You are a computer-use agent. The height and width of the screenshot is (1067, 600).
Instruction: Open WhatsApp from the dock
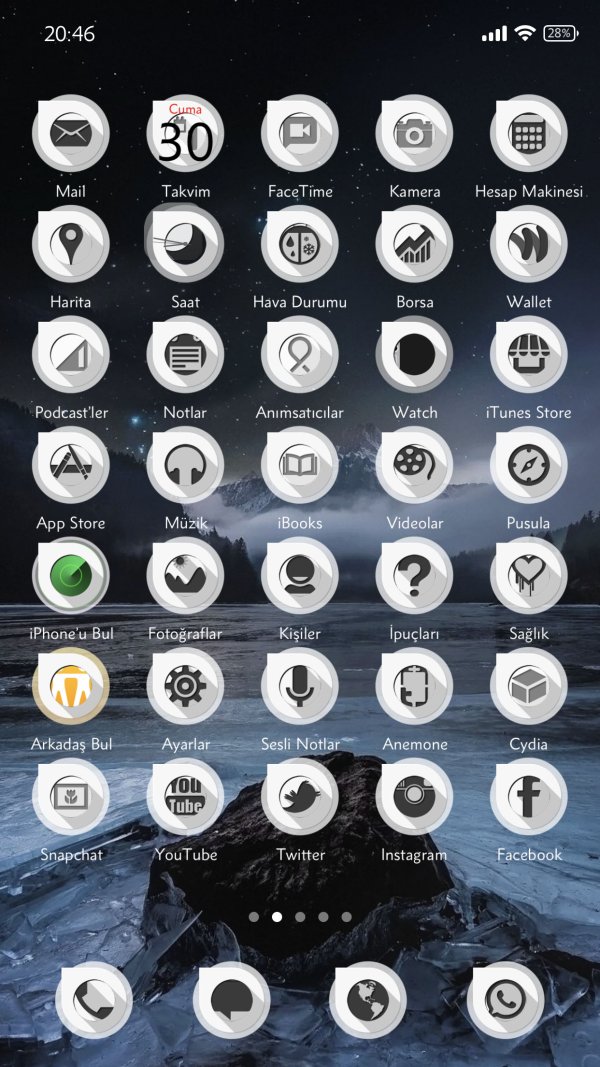coord(506,1000)
